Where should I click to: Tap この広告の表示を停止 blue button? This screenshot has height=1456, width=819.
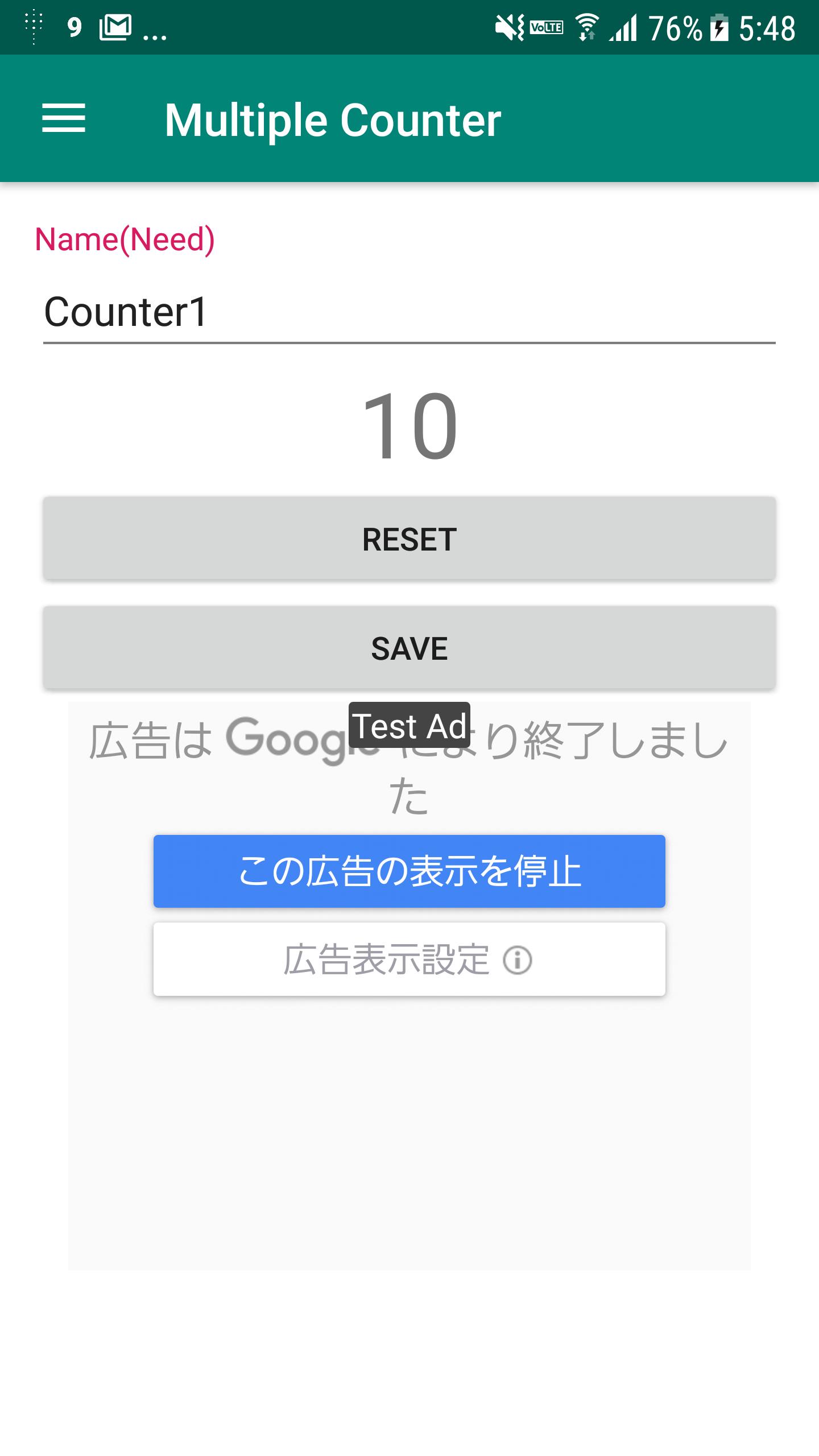pyautogui.click(x=409, y=871)
